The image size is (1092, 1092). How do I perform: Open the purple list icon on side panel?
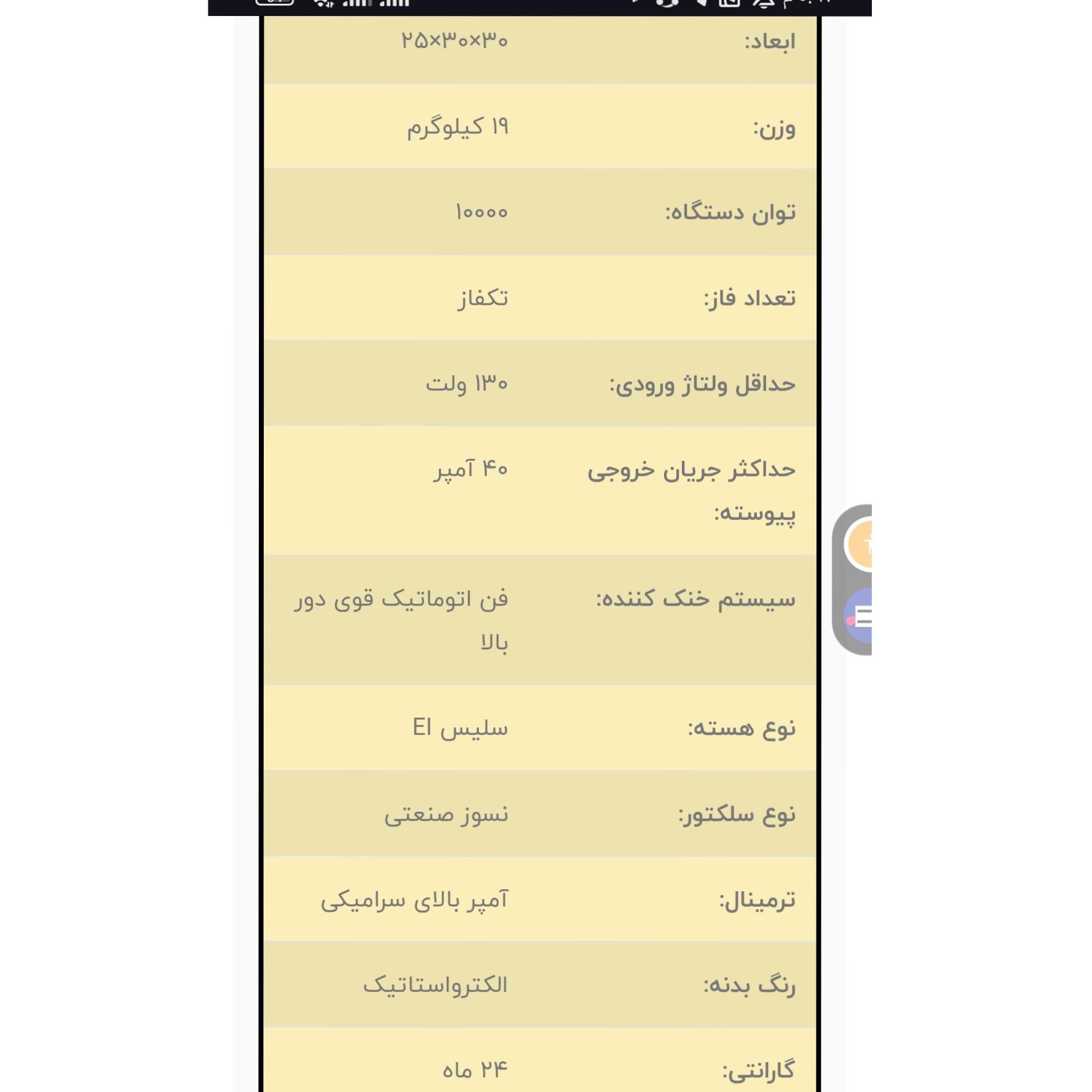click(x=859, y=616)
